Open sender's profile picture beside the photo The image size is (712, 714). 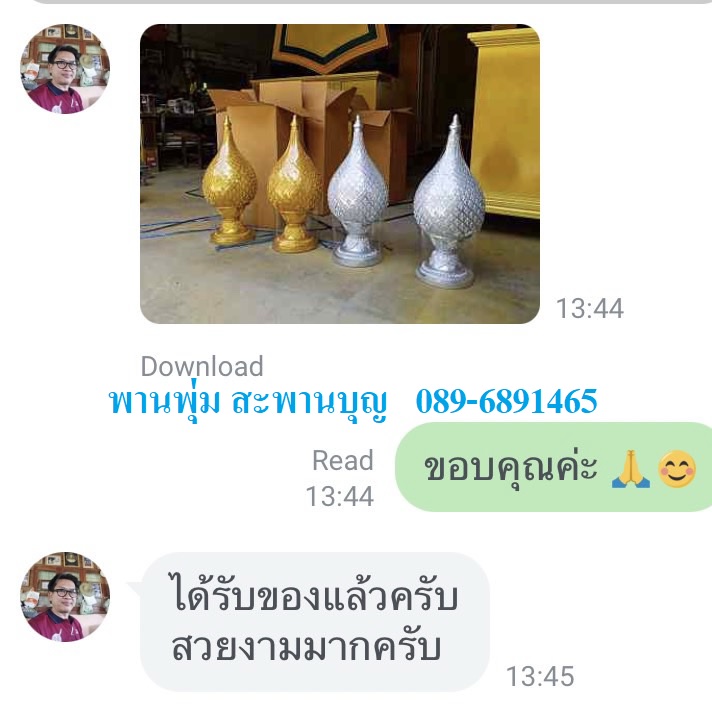[x=65, y=69]
